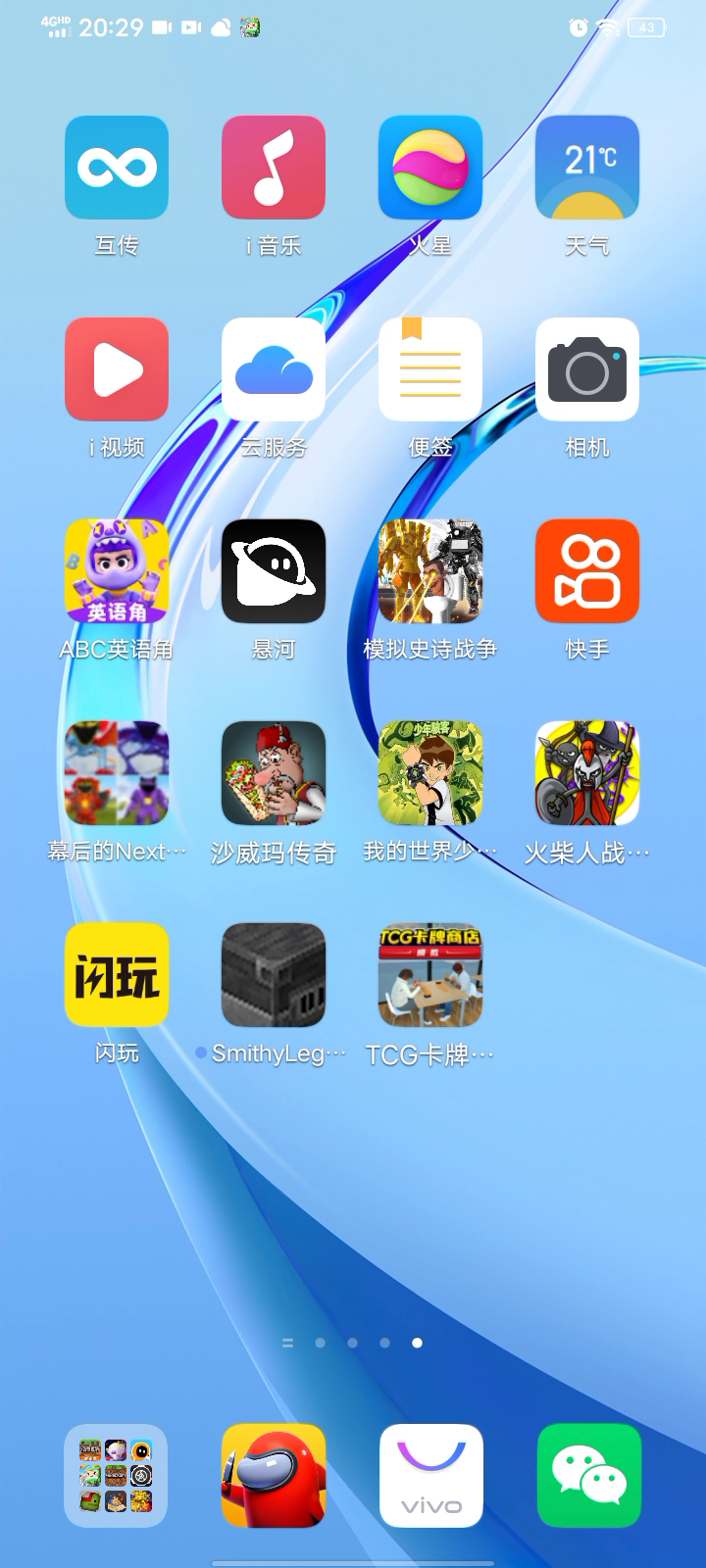Open TCG卡牌商店 game
The width and height of the screenshot is (706, 1568).
click(430, 975)
